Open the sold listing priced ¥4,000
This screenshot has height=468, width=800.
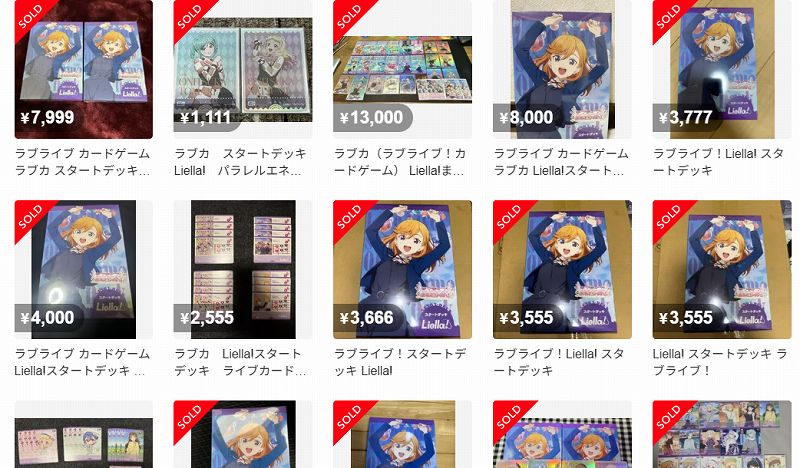coord(84,269)
